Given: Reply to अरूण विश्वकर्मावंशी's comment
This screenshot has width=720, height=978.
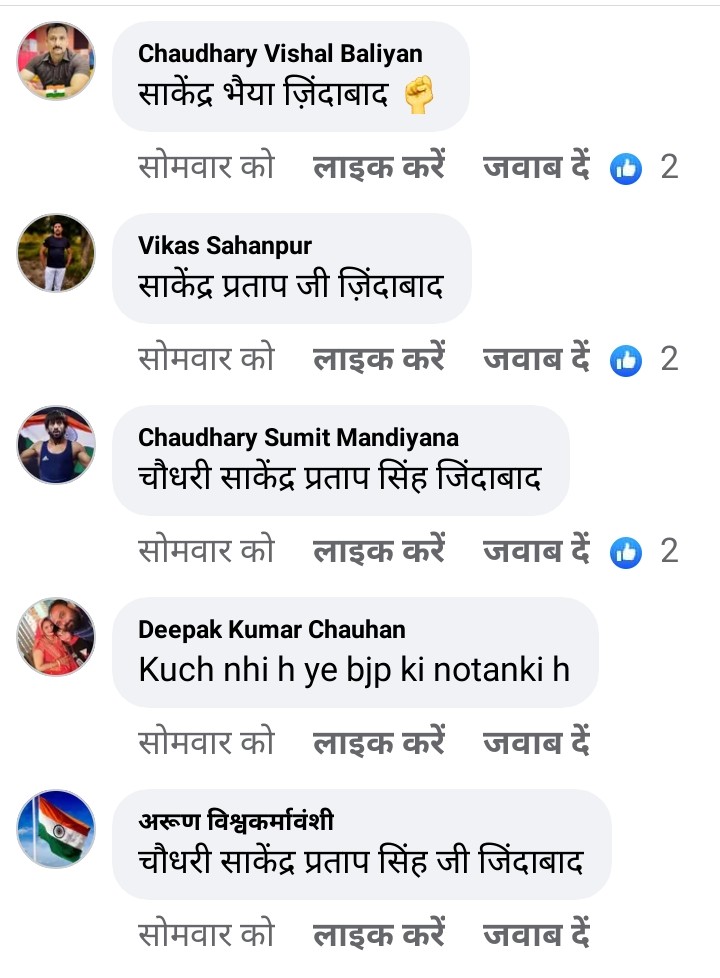Looking at the screenshot, I should coord(536,934).
